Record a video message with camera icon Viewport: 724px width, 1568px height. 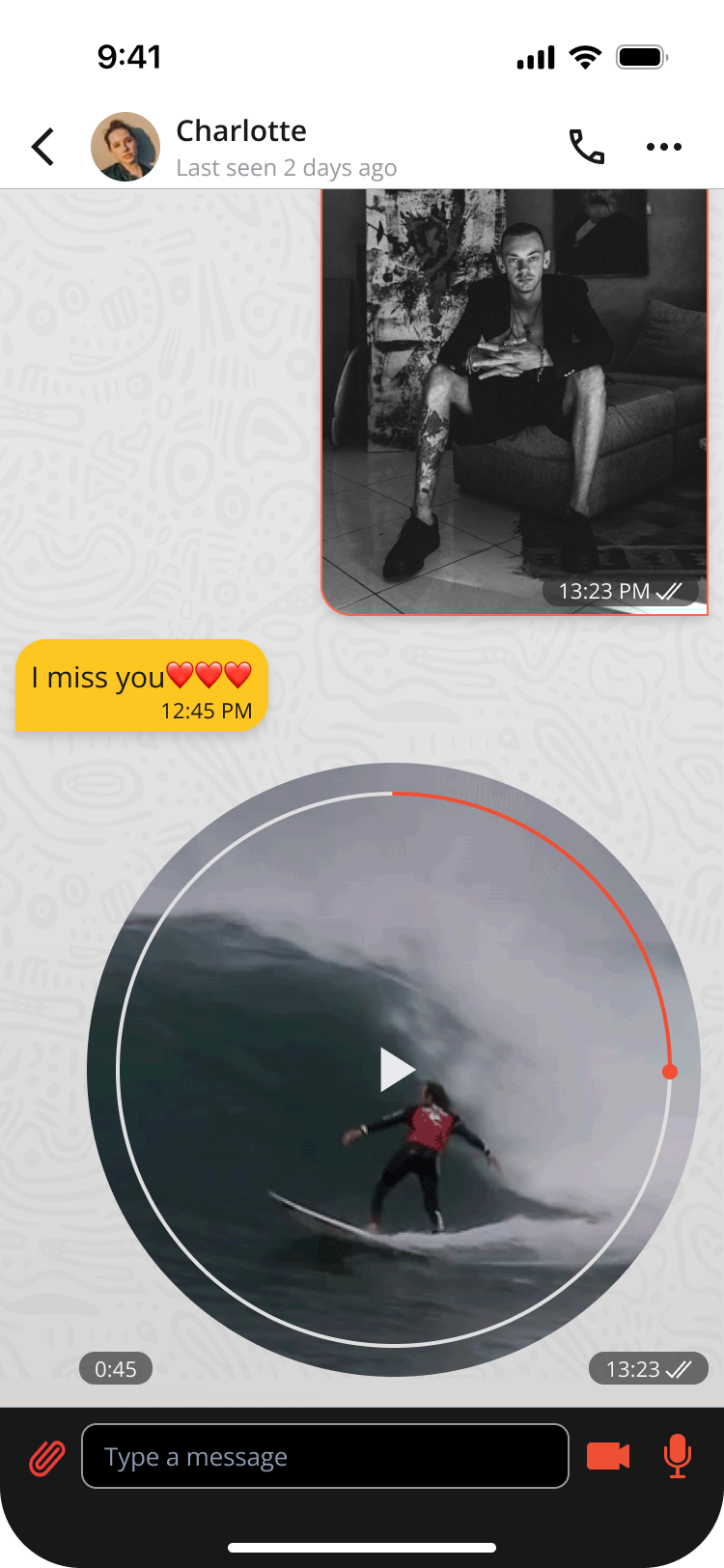[608, 1456]
